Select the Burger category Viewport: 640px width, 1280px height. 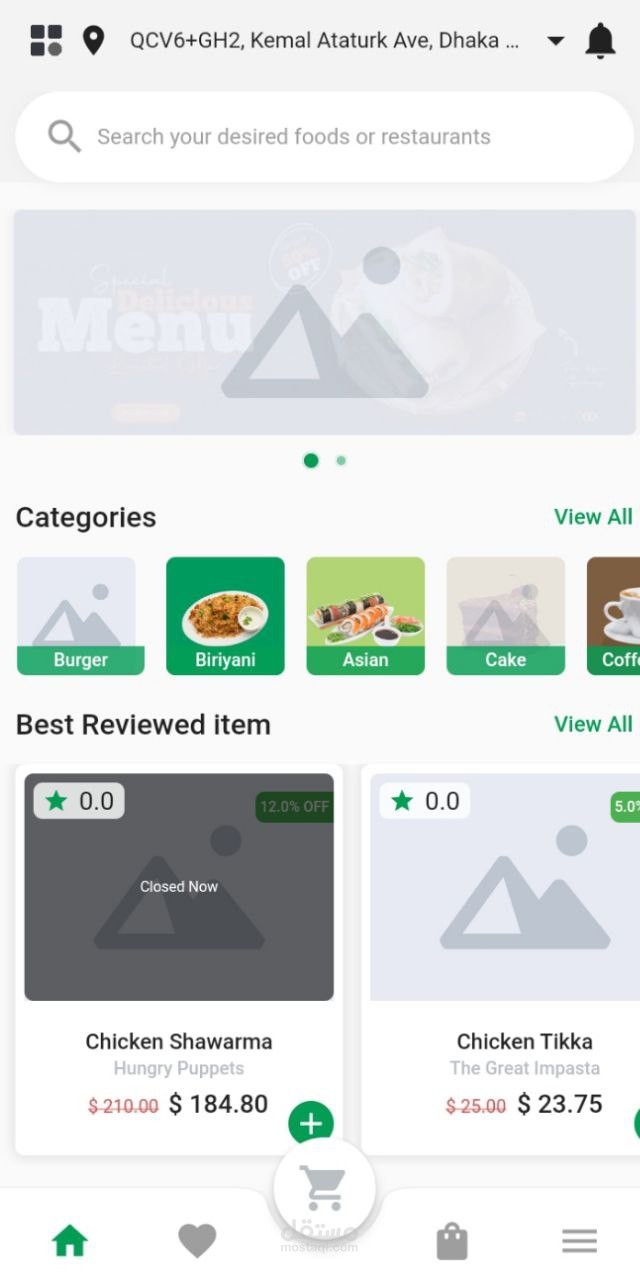[x=80, y=616]
